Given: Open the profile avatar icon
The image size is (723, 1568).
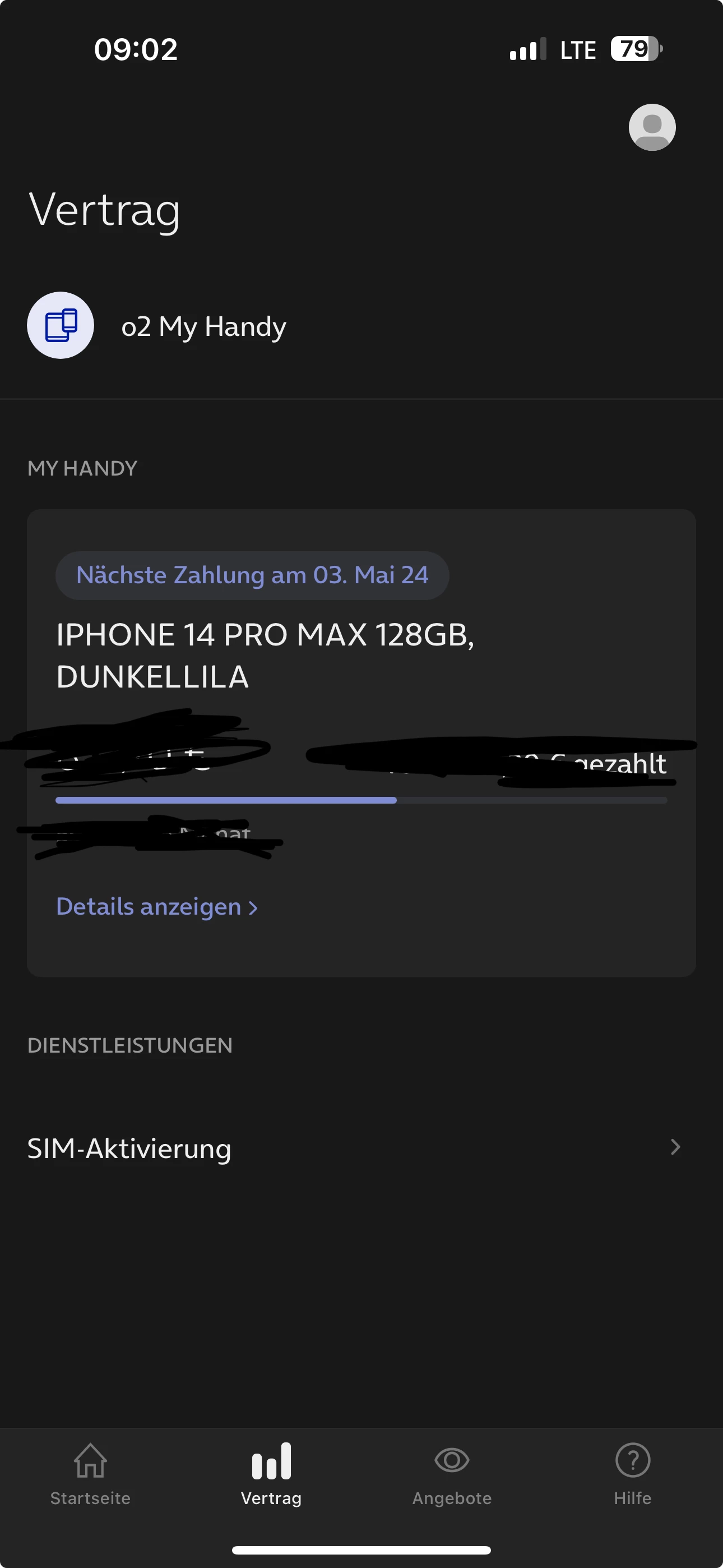Looking at the screenshot, I should pos(652,127).
